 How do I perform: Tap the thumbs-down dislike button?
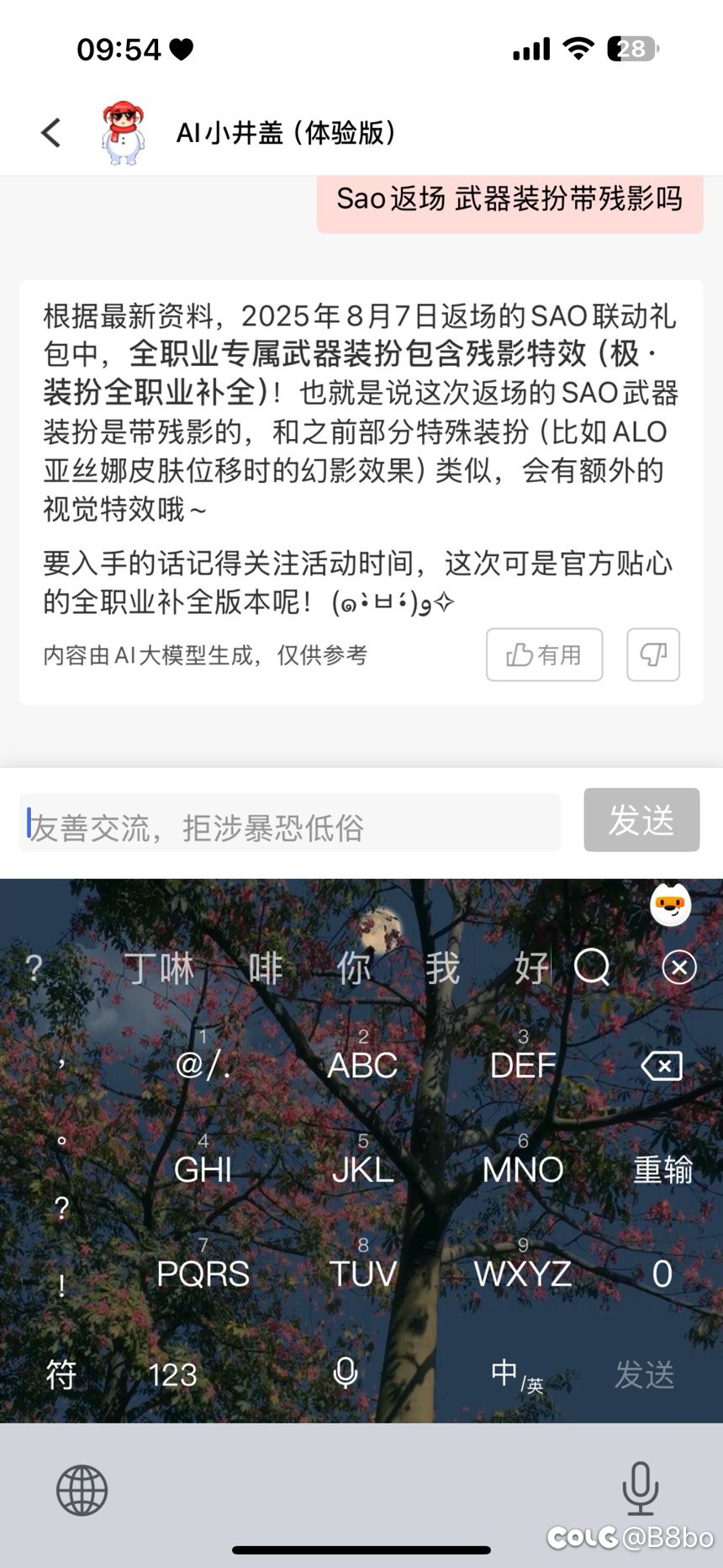tap(653, 654)
